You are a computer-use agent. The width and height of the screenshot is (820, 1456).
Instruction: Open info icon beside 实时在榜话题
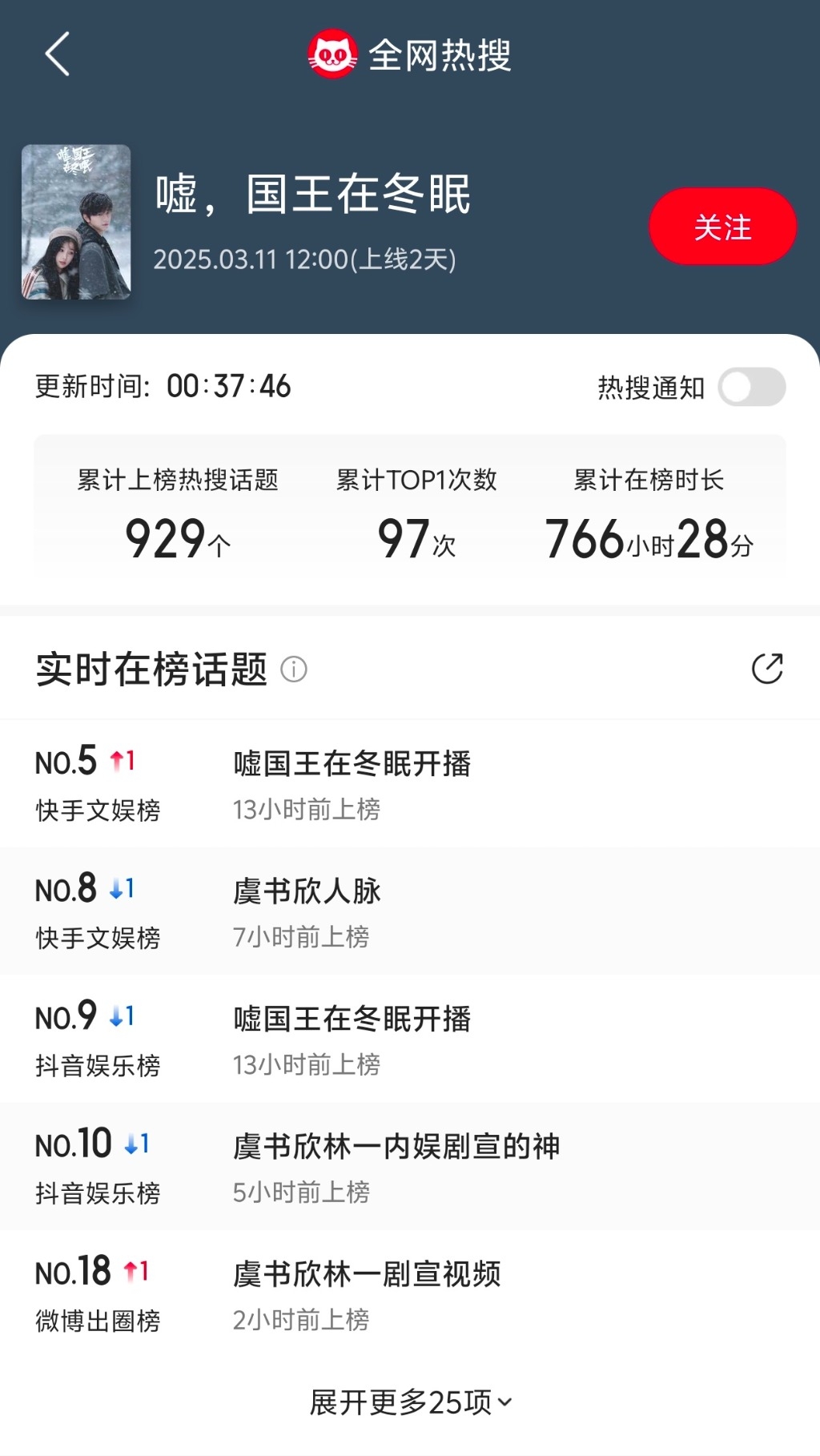(x=294, y=669)
